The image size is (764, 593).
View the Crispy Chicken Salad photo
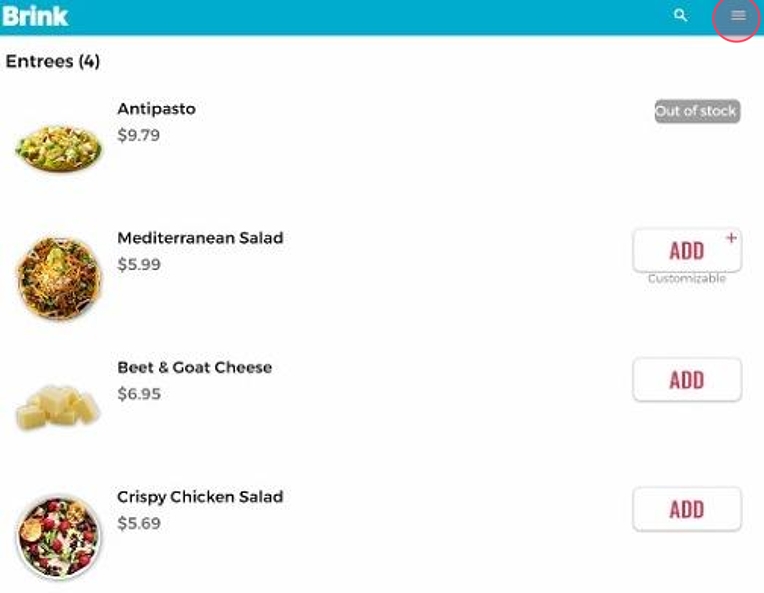59,536
